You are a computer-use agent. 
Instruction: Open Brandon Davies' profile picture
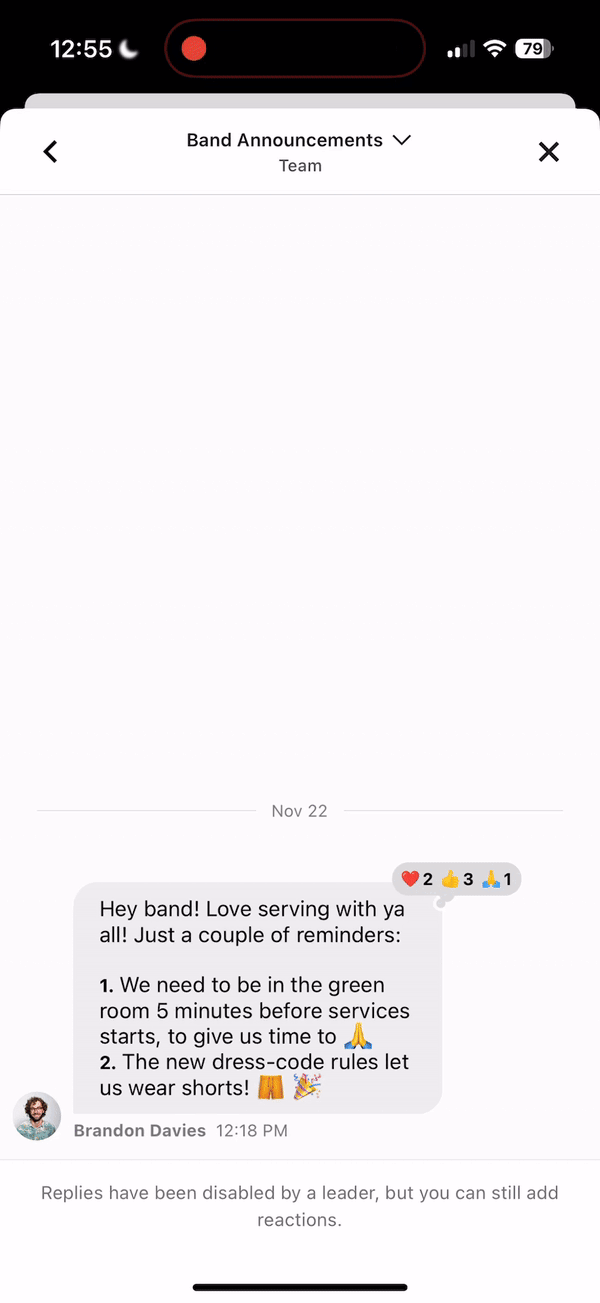point(37,1116)
